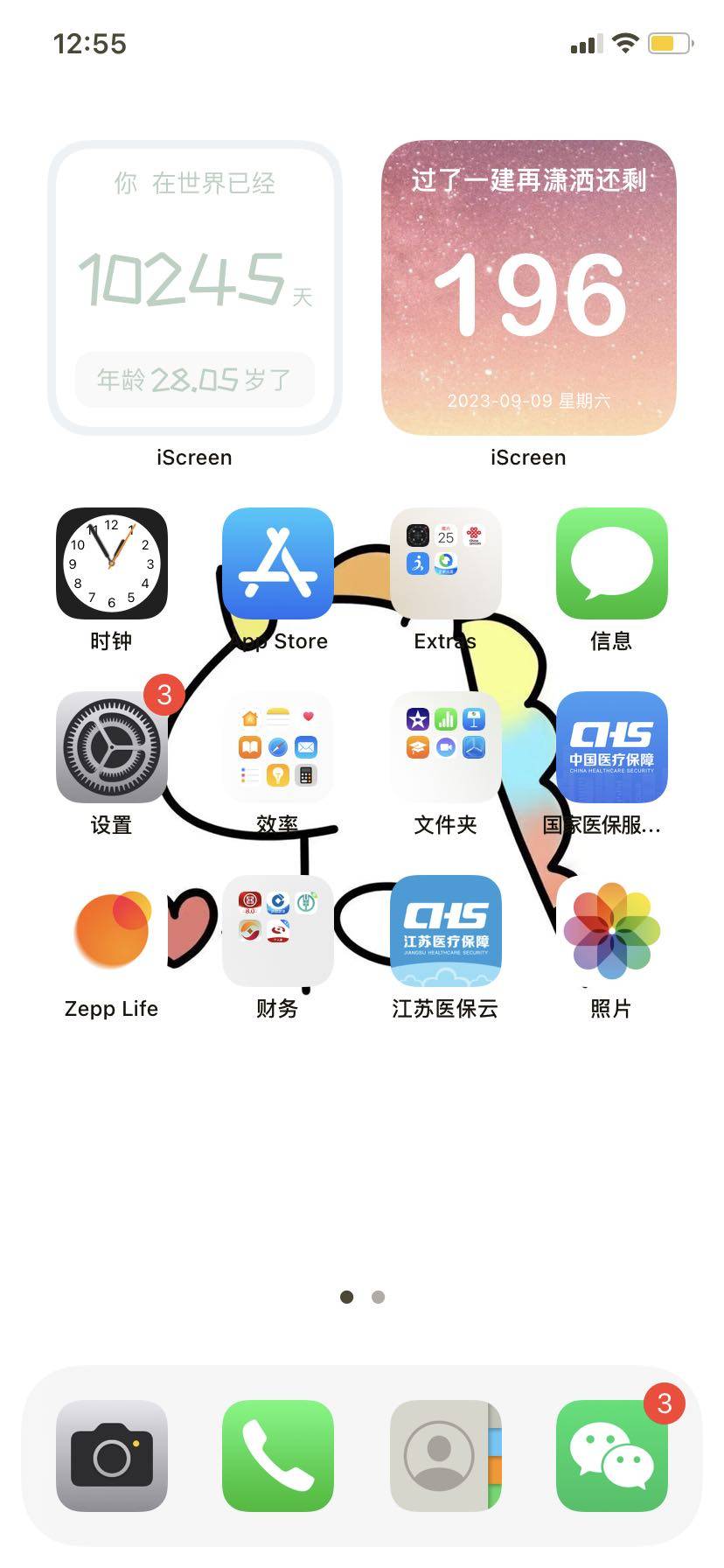Image resolution: width=724 pixels, height=1568 pixels.
Task: Tap the home screen page indicator dots
Action: coord(362,1297)
